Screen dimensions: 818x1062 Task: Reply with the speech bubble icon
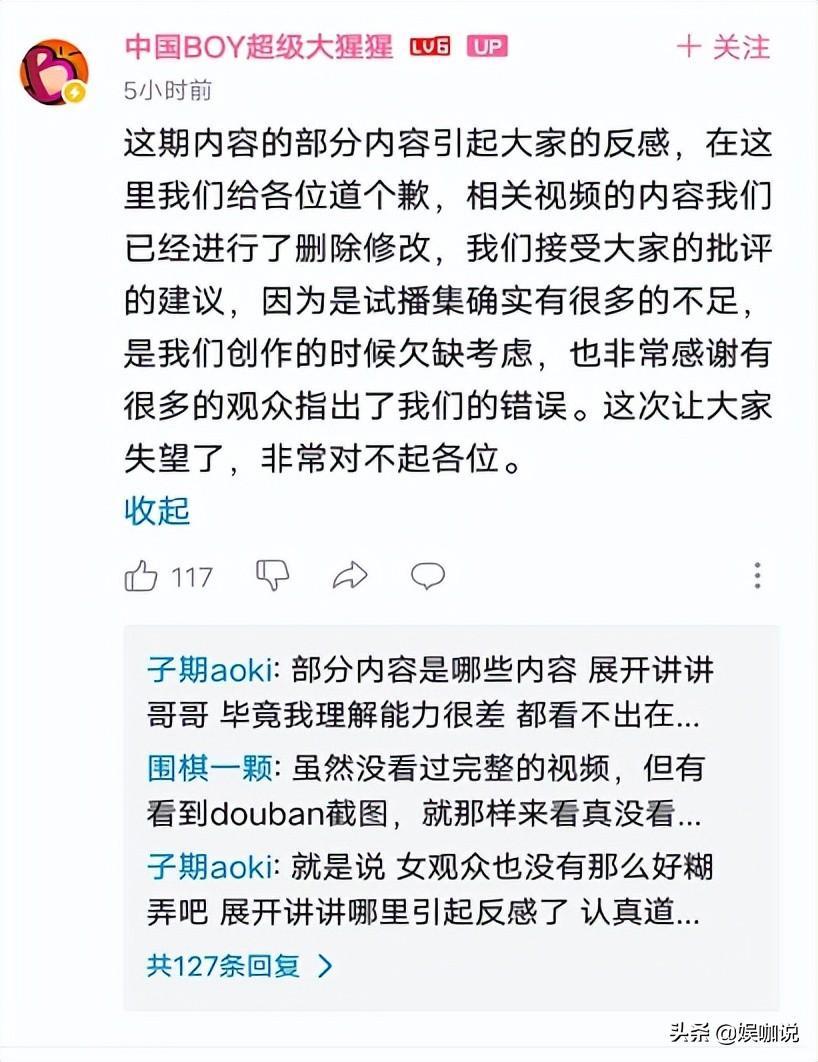(427, 575)
